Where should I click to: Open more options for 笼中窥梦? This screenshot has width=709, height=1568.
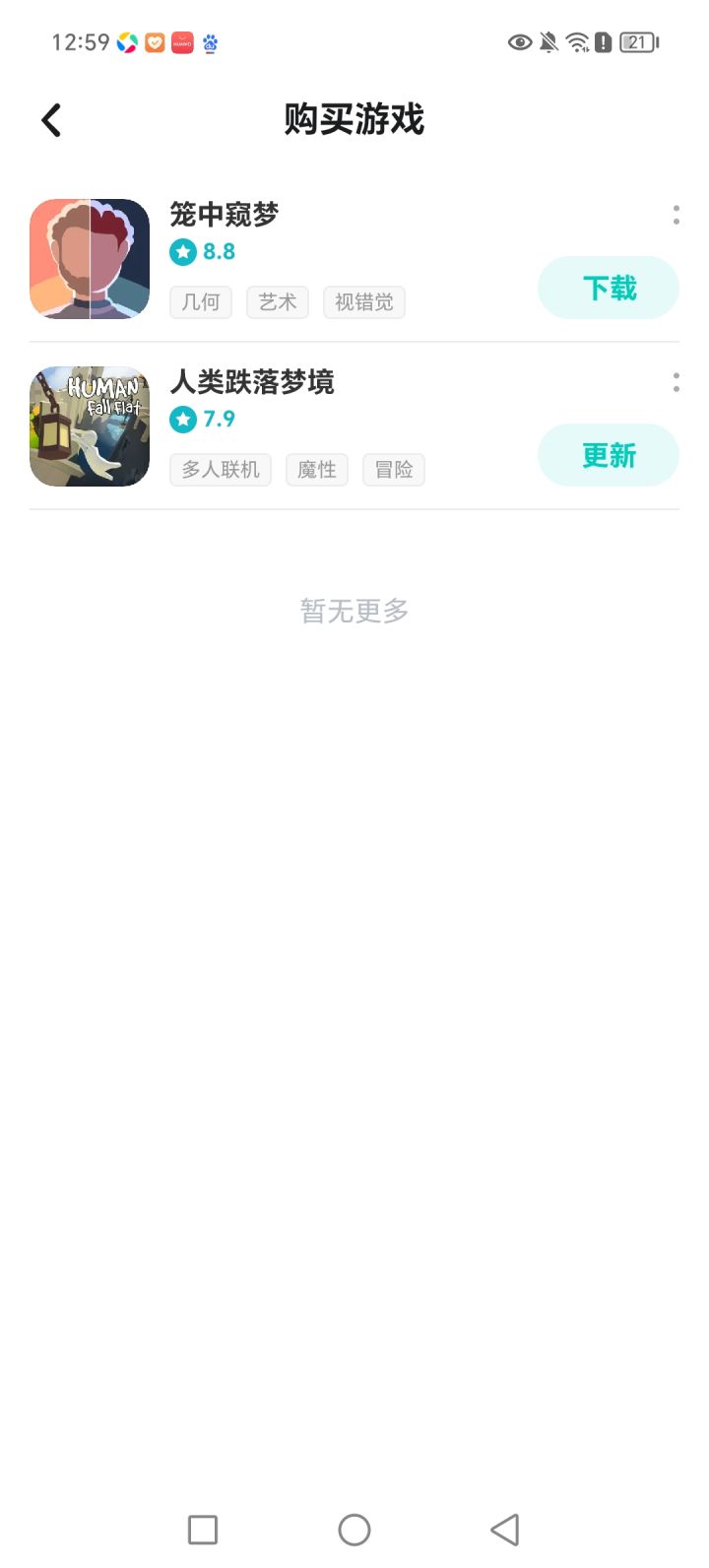(x=677, y=215)
